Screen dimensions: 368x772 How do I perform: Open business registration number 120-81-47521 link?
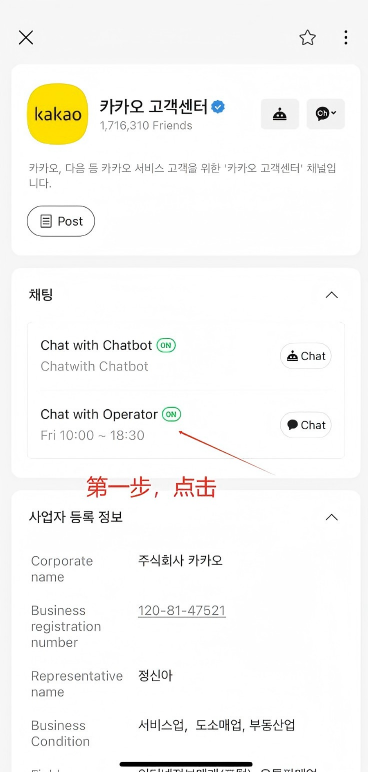click(182, 611)
